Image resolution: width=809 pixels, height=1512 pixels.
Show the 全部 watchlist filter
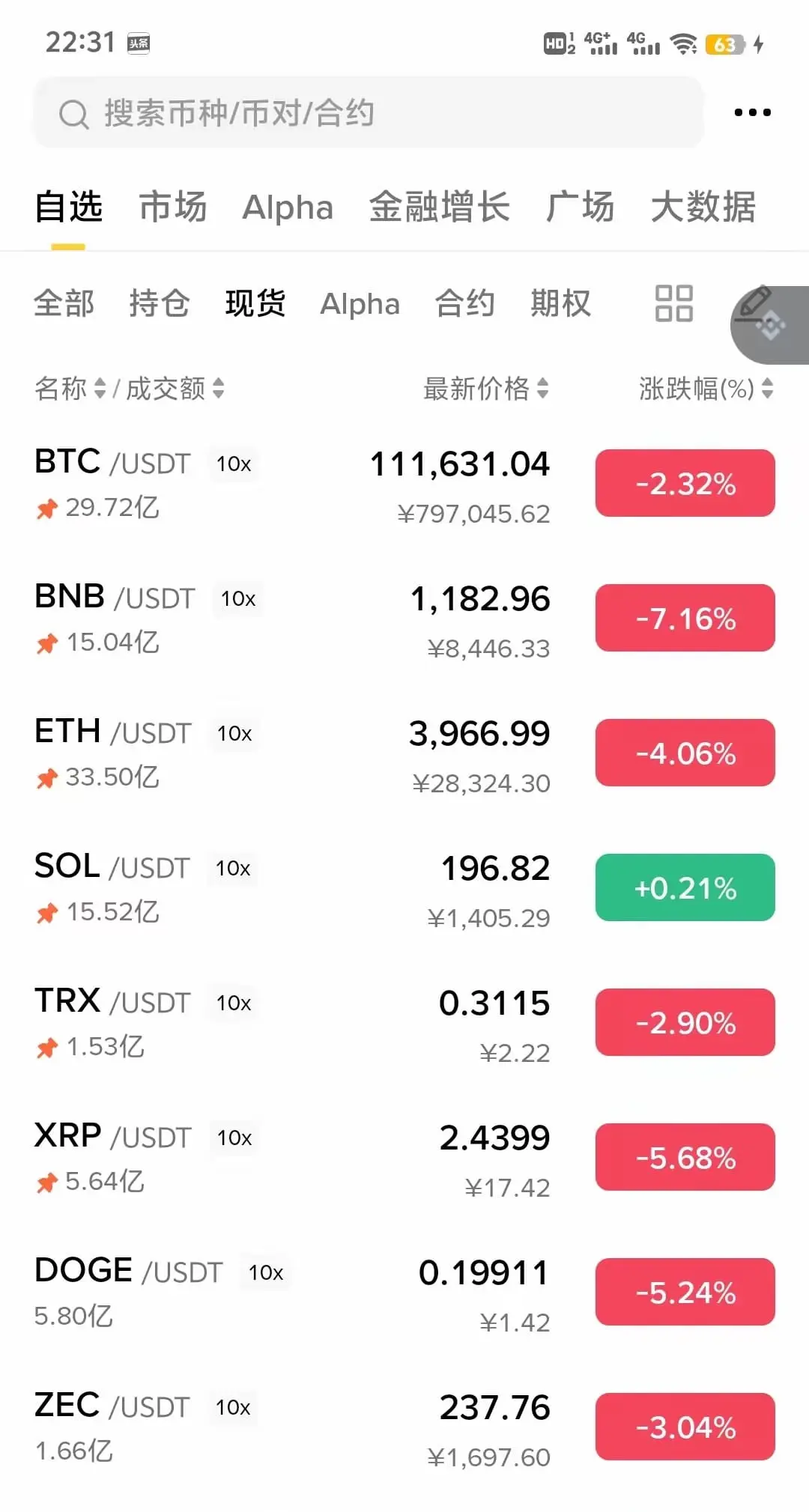pos(64,304)
